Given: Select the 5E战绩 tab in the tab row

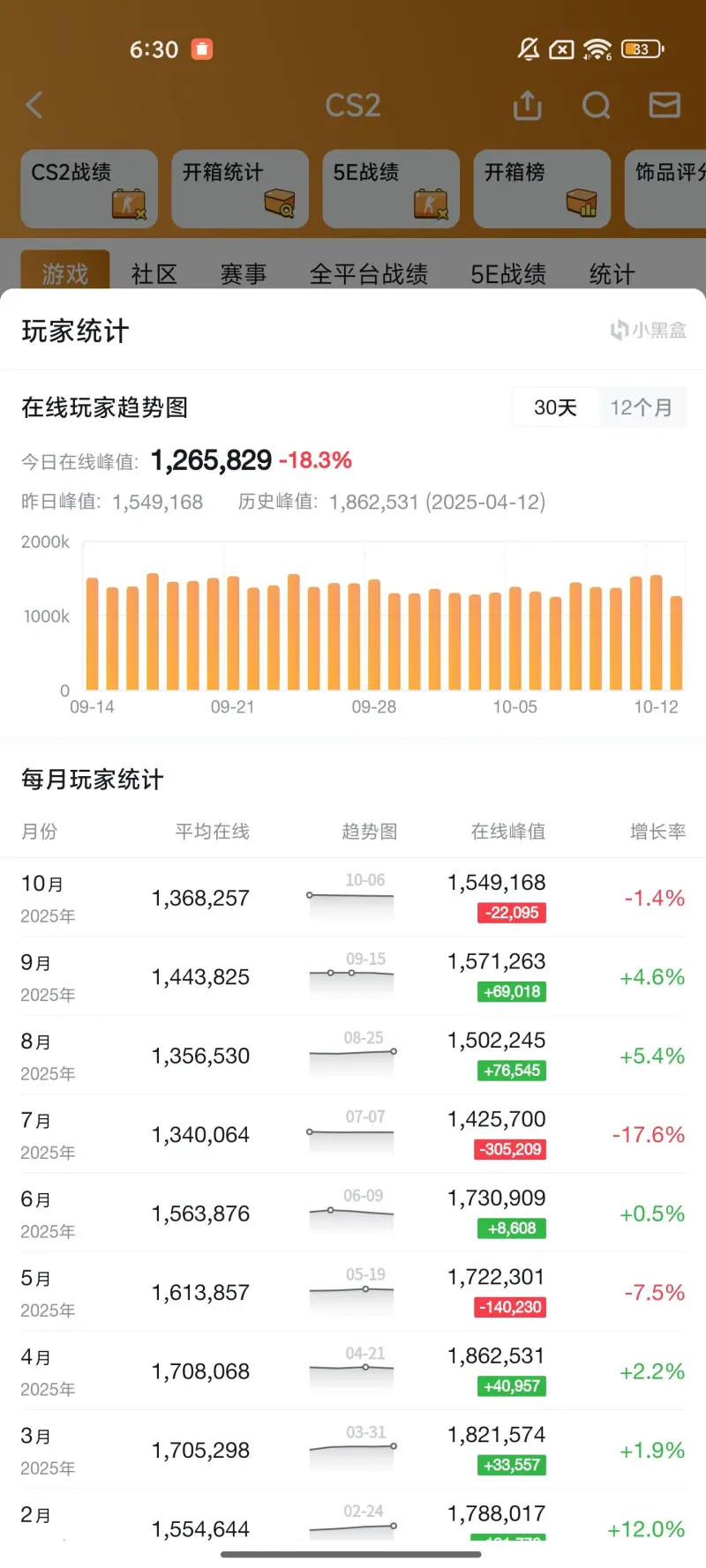Looking at the screenshot, I should (508, 274).
